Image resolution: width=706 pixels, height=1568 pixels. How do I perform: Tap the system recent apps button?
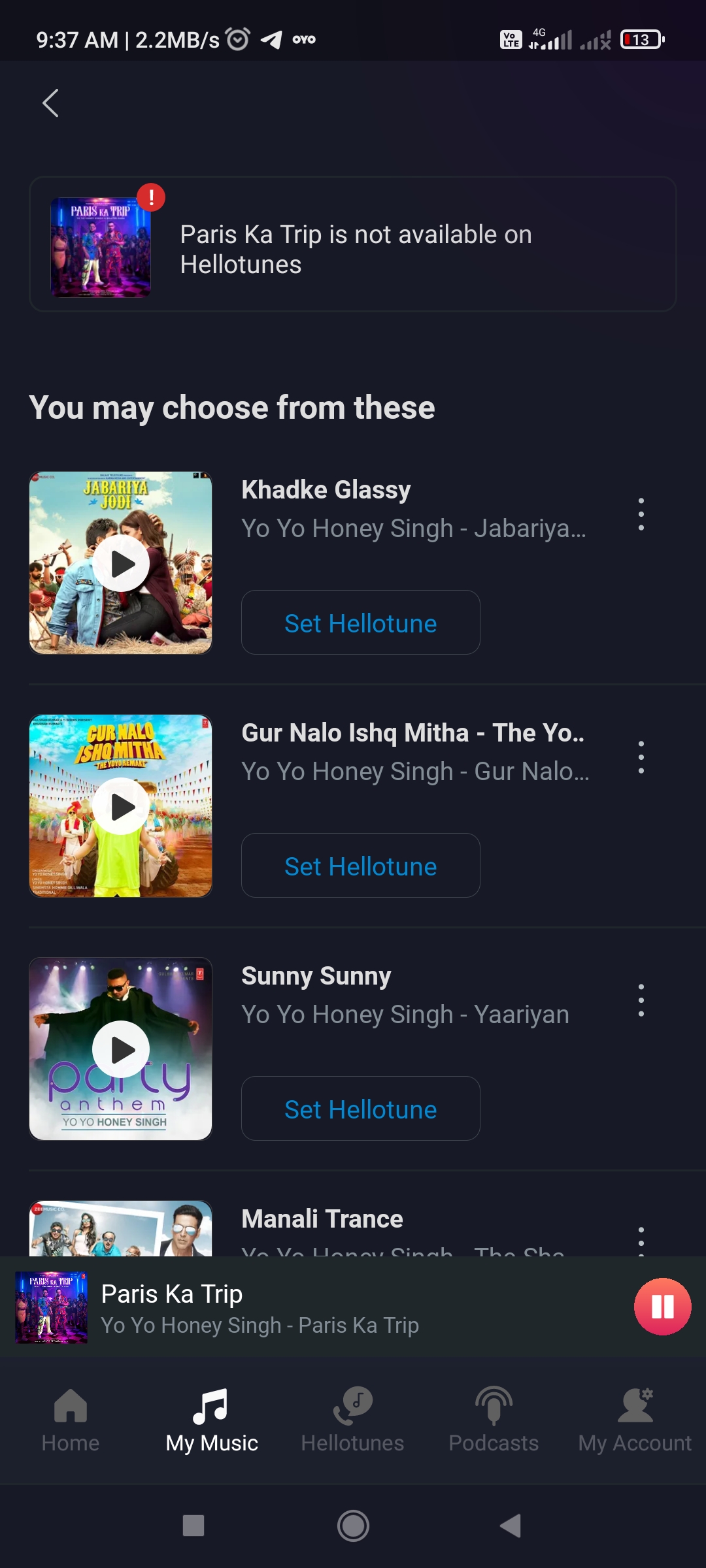tap(193, 1526)
